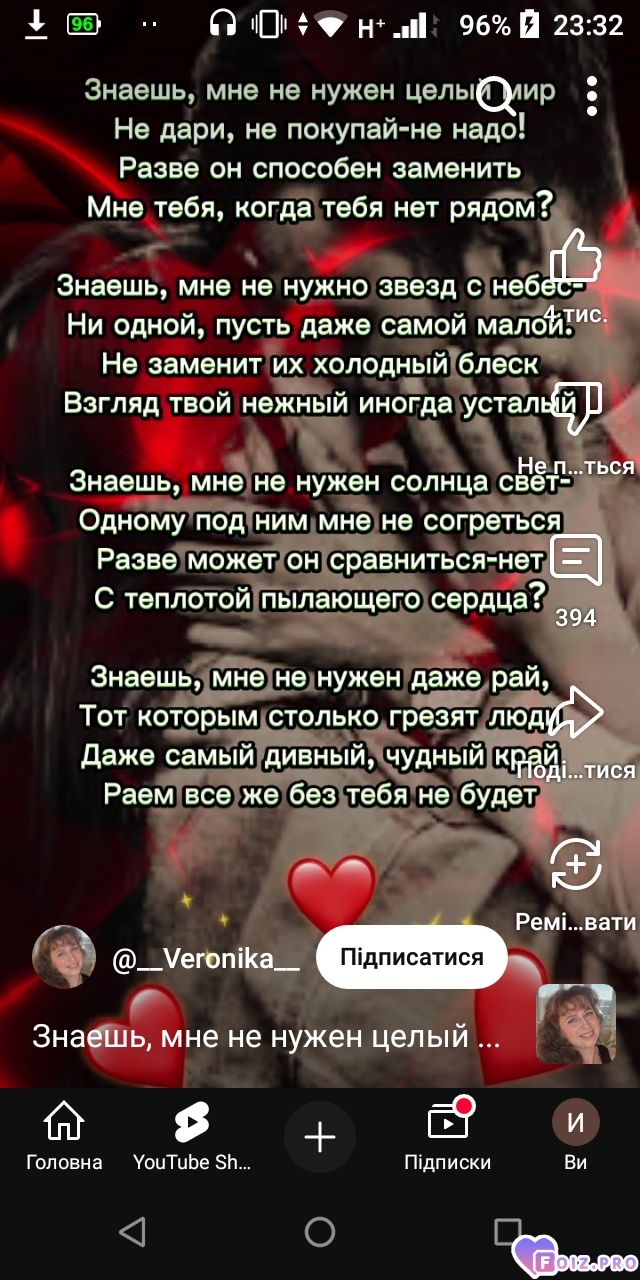Remix this Short
The image size is (640, 1280).
pyautogui.click(x=576, y=865)
